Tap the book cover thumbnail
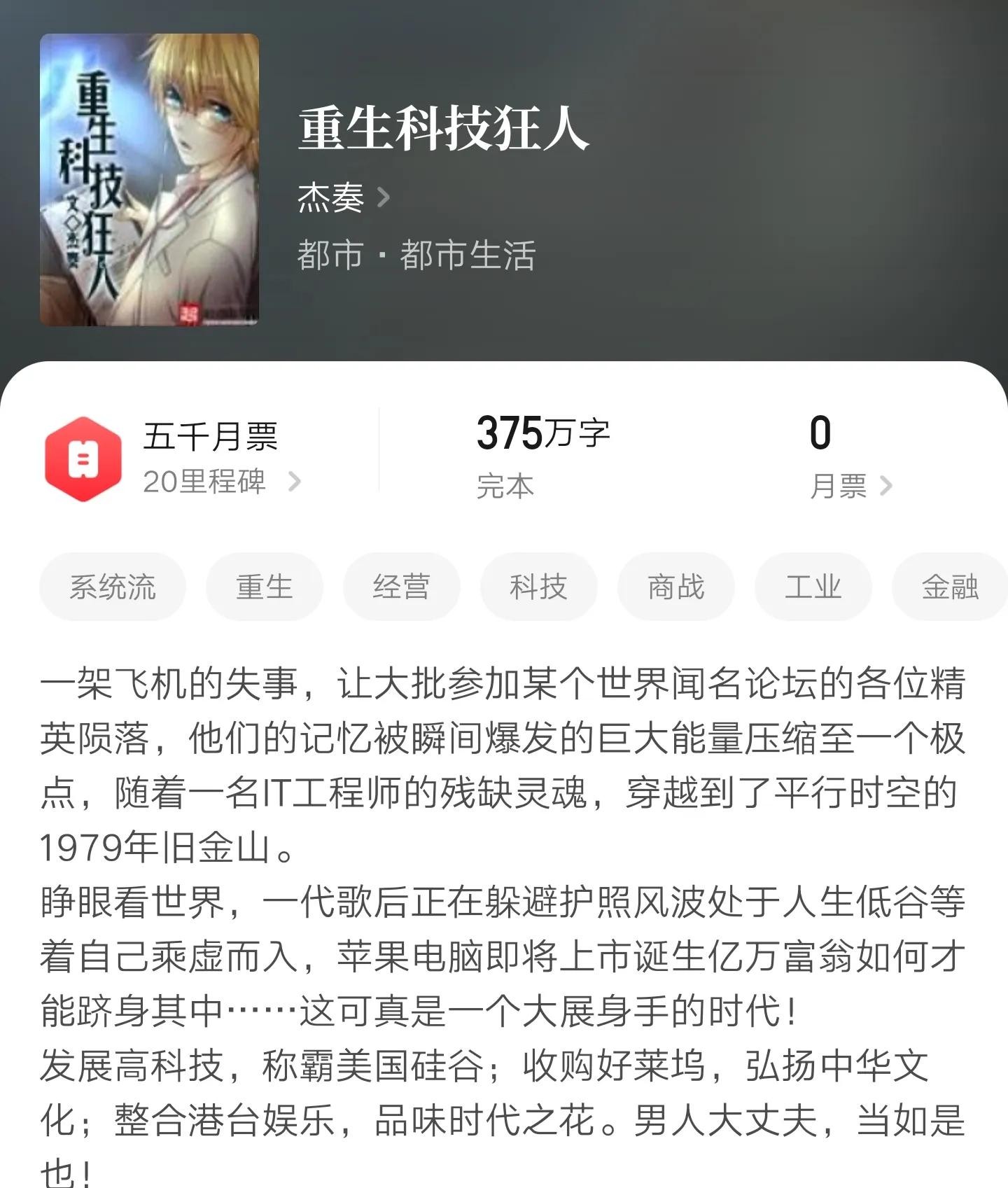This screenshot has height=1188, width=1008. pos(150,180)
